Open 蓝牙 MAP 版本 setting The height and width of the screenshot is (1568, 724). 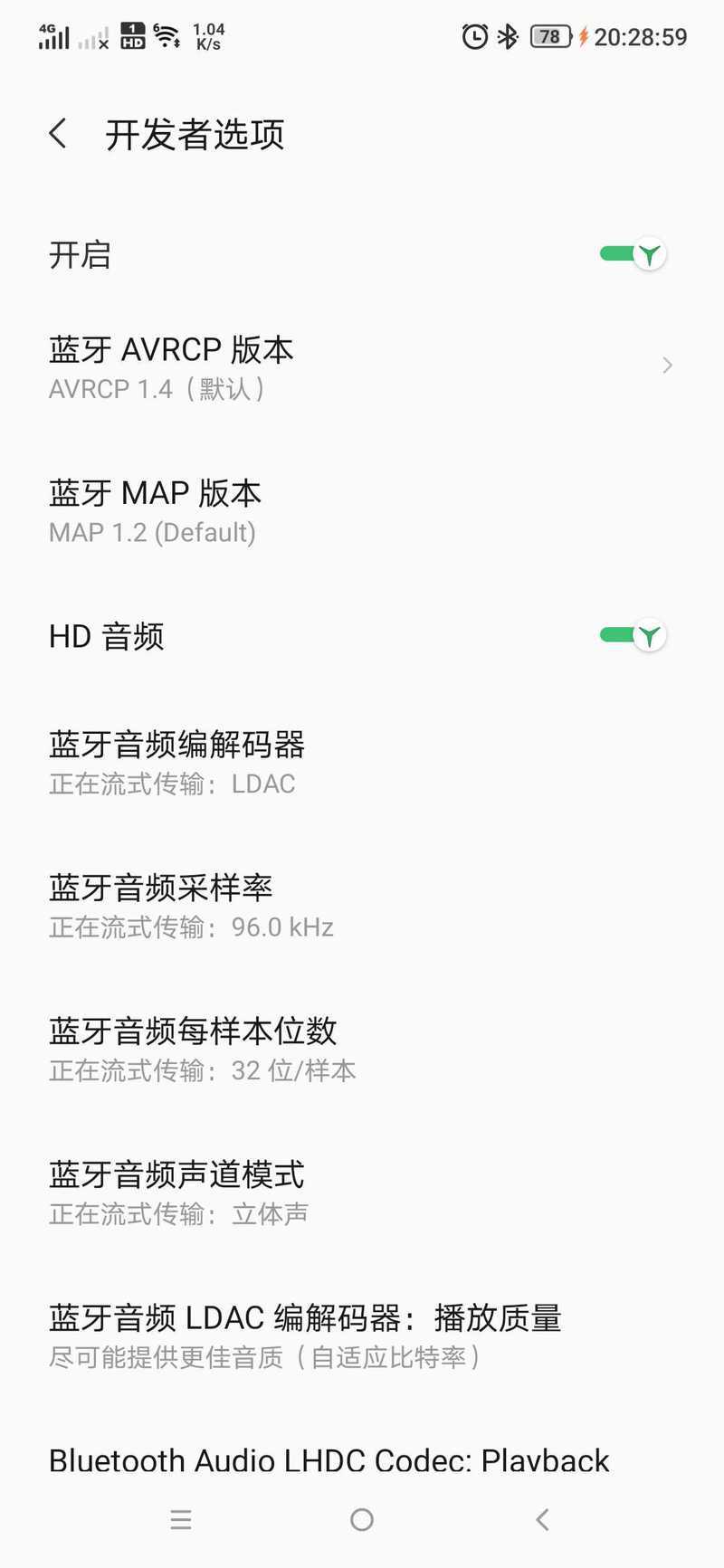coord(362,510)
